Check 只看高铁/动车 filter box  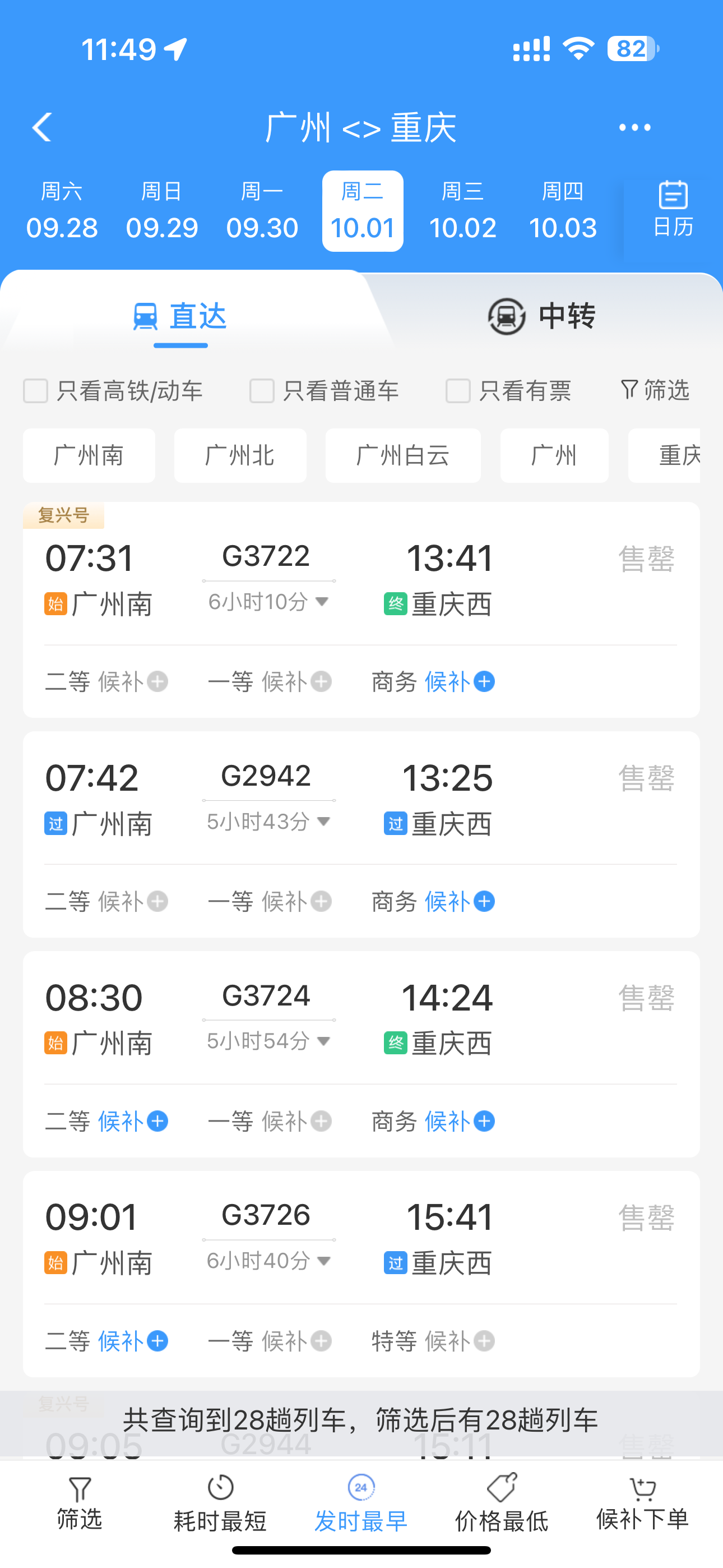[x=35, y=391]
